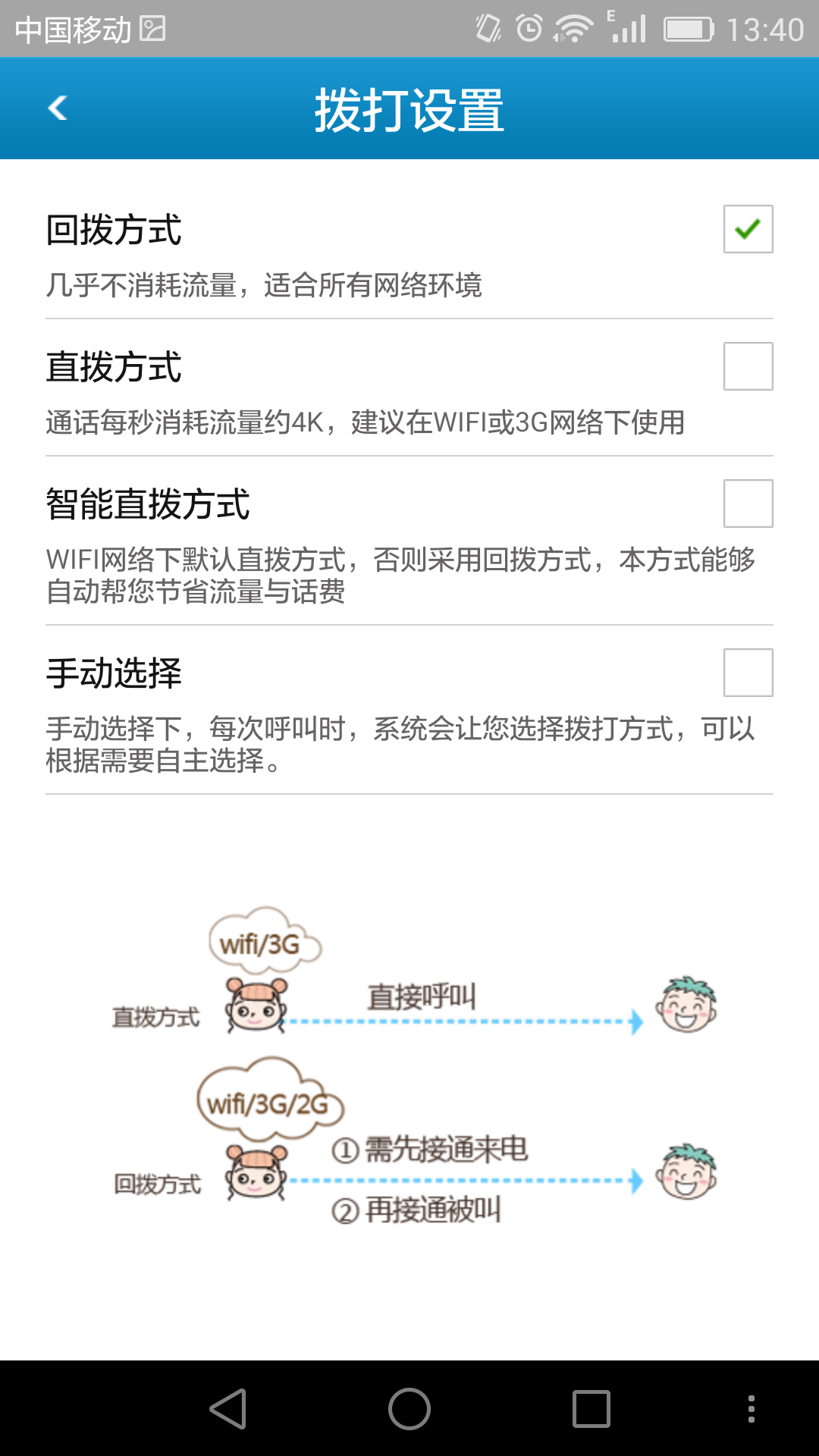Open recent apps from navigation bar
The height and width of the screenshot is (1456, 819).
(x=591, y=1409)
